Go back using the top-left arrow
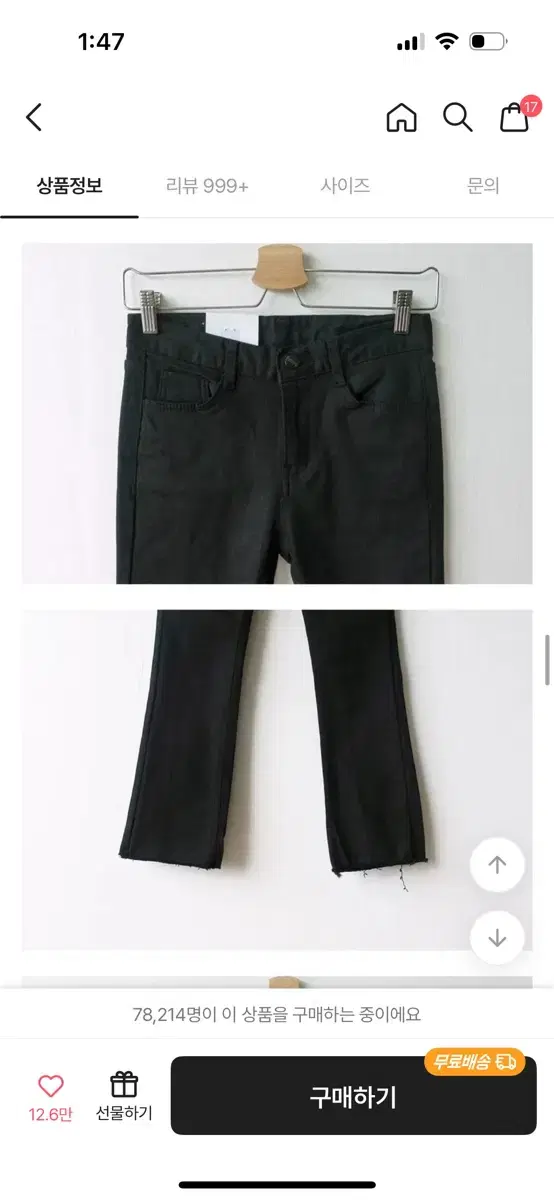This screenshot has height=1200, width=554. coord(34,118)
